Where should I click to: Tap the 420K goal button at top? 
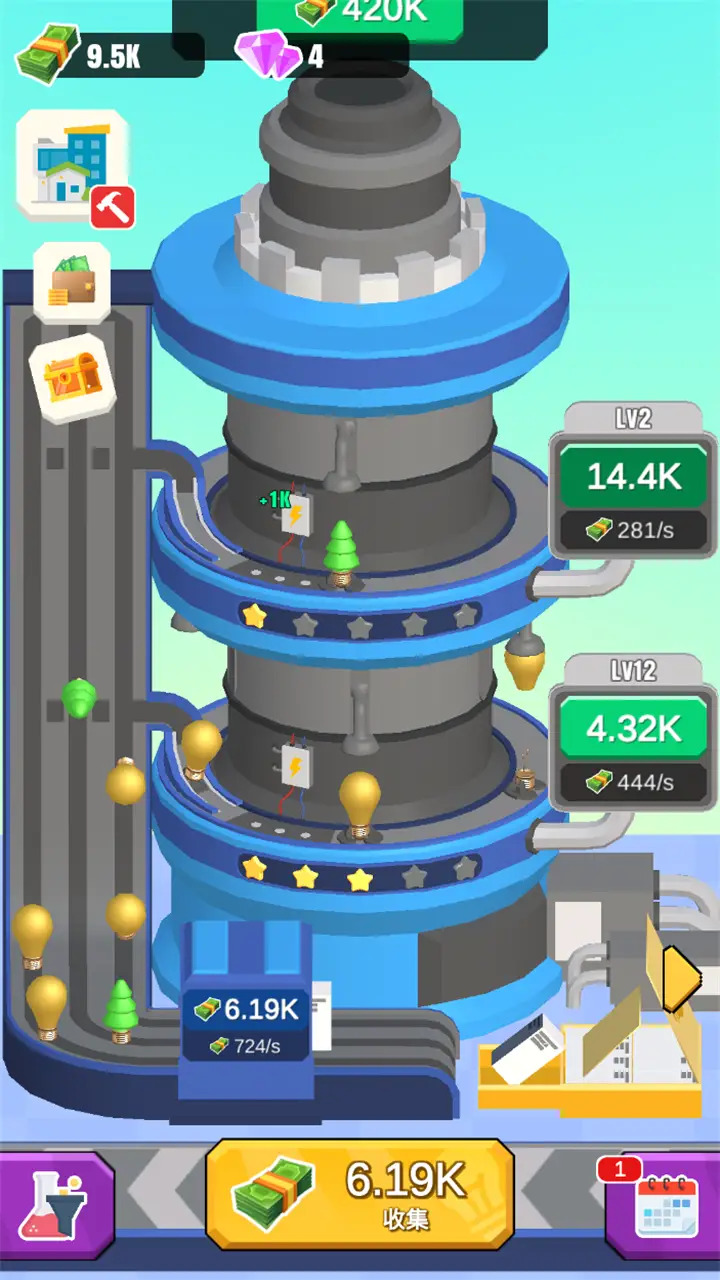360,14
